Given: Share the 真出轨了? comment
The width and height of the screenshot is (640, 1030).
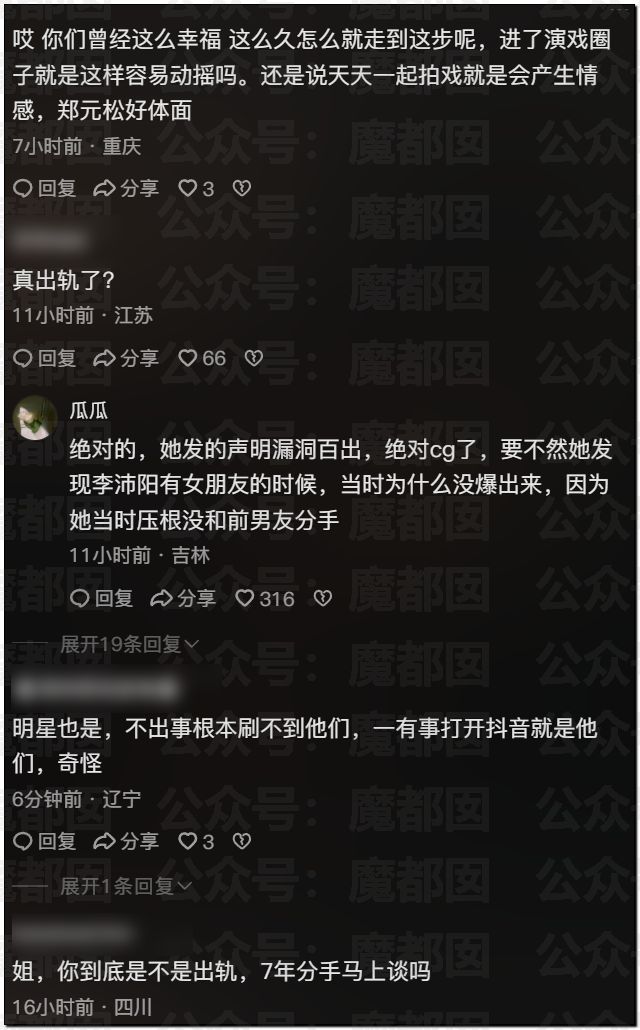Looking at the screenshot, I should pos(126,358).
